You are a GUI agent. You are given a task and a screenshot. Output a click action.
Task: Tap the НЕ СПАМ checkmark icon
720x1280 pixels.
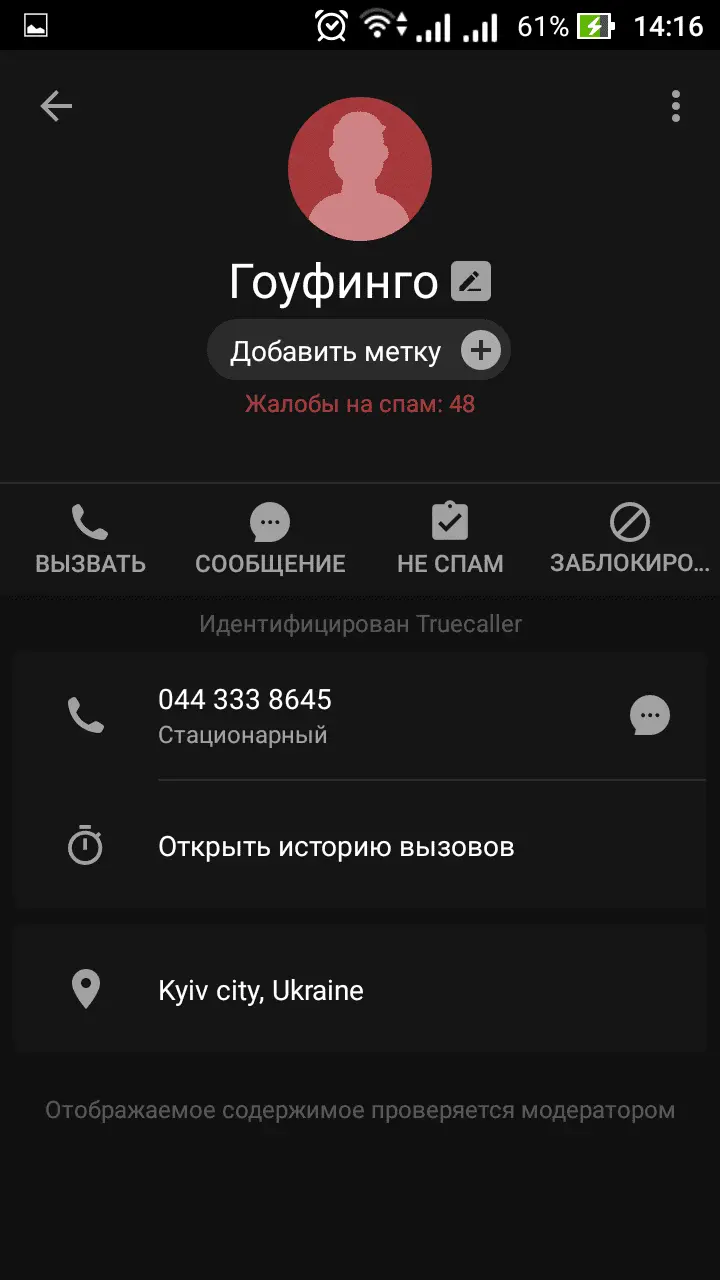click(449, 519)
